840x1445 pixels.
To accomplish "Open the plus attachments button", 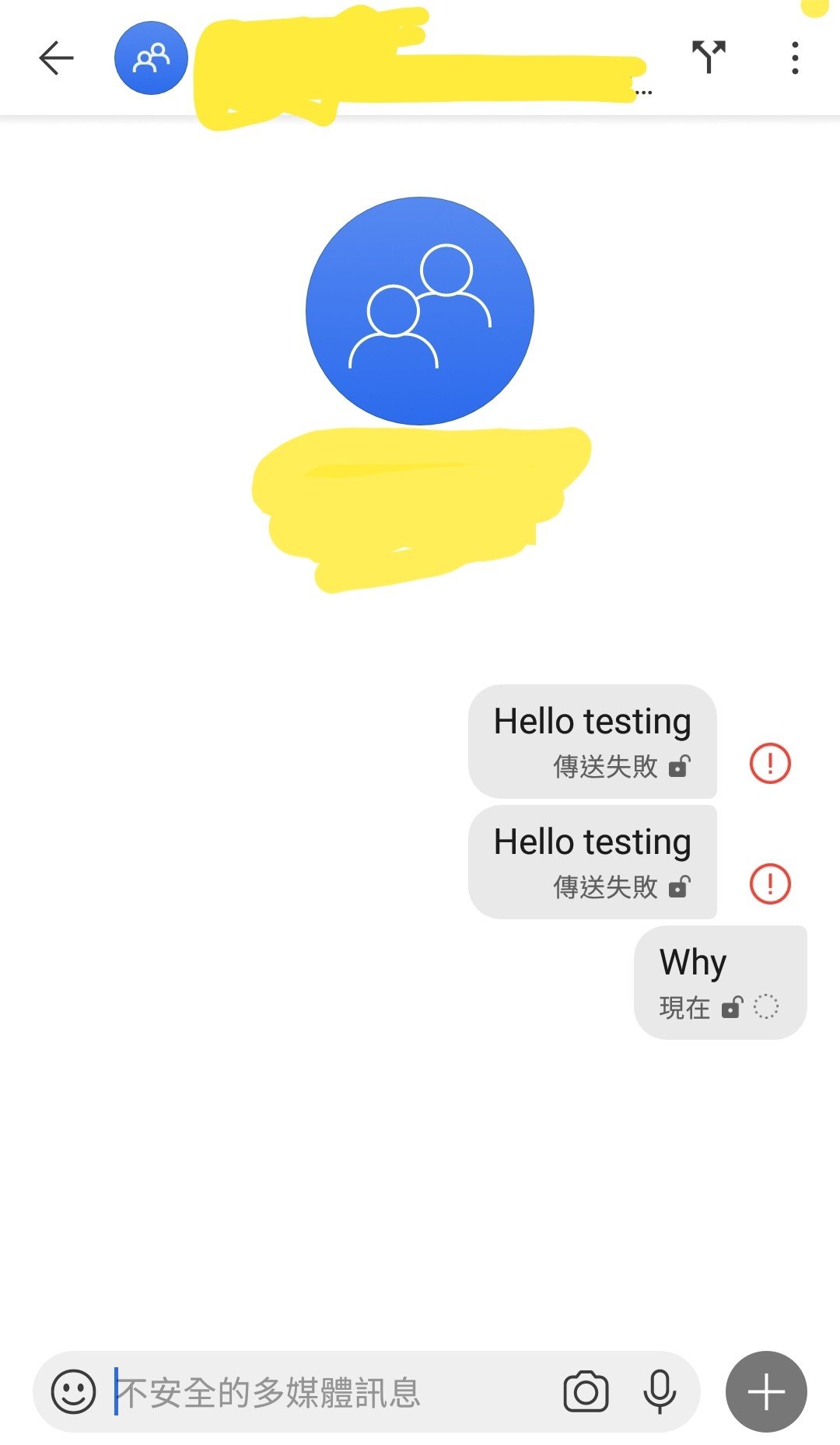I will 766,1391.
